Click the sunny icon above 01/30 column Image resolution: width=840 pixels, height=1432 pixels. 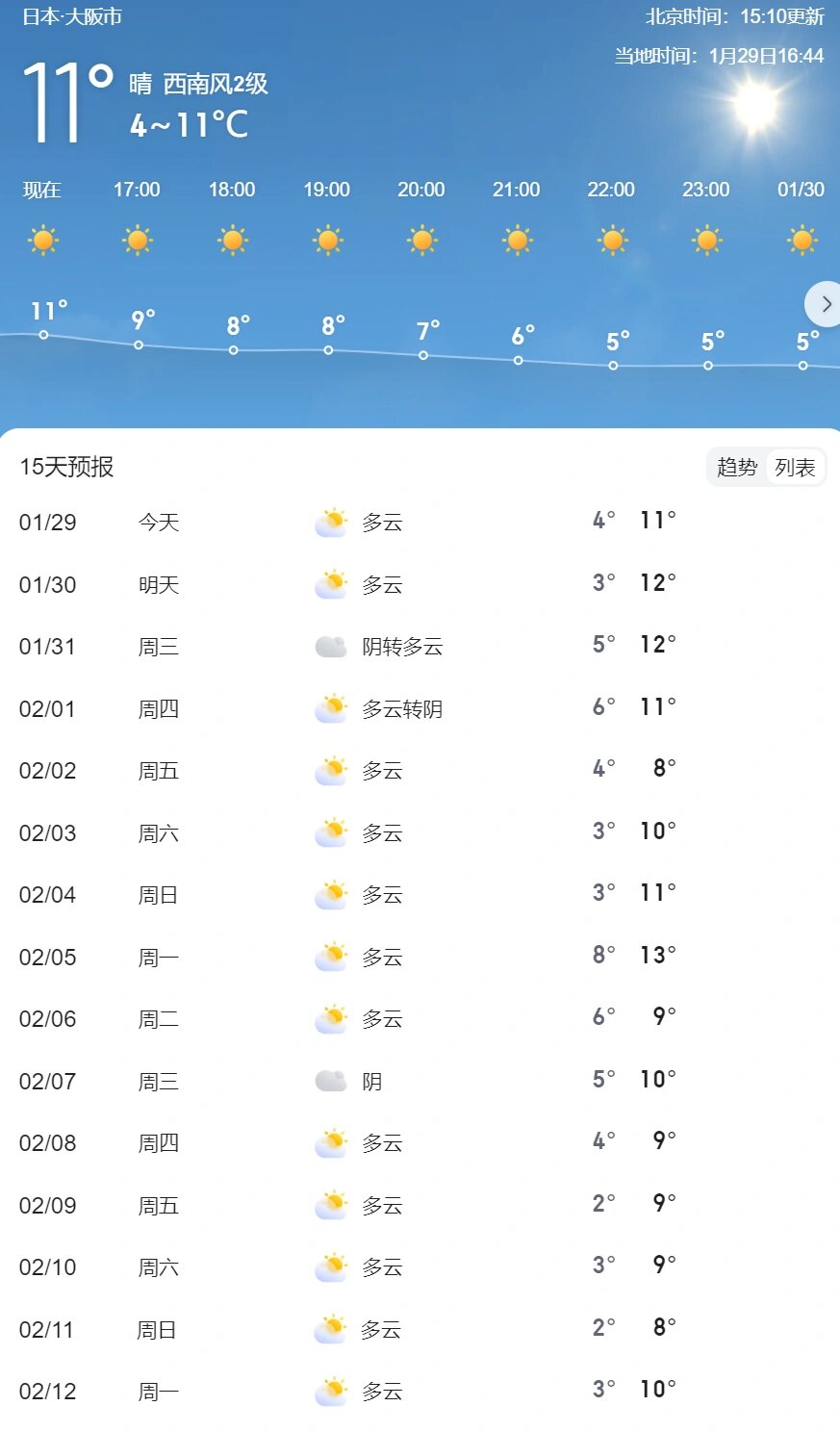tap(801, 240)
